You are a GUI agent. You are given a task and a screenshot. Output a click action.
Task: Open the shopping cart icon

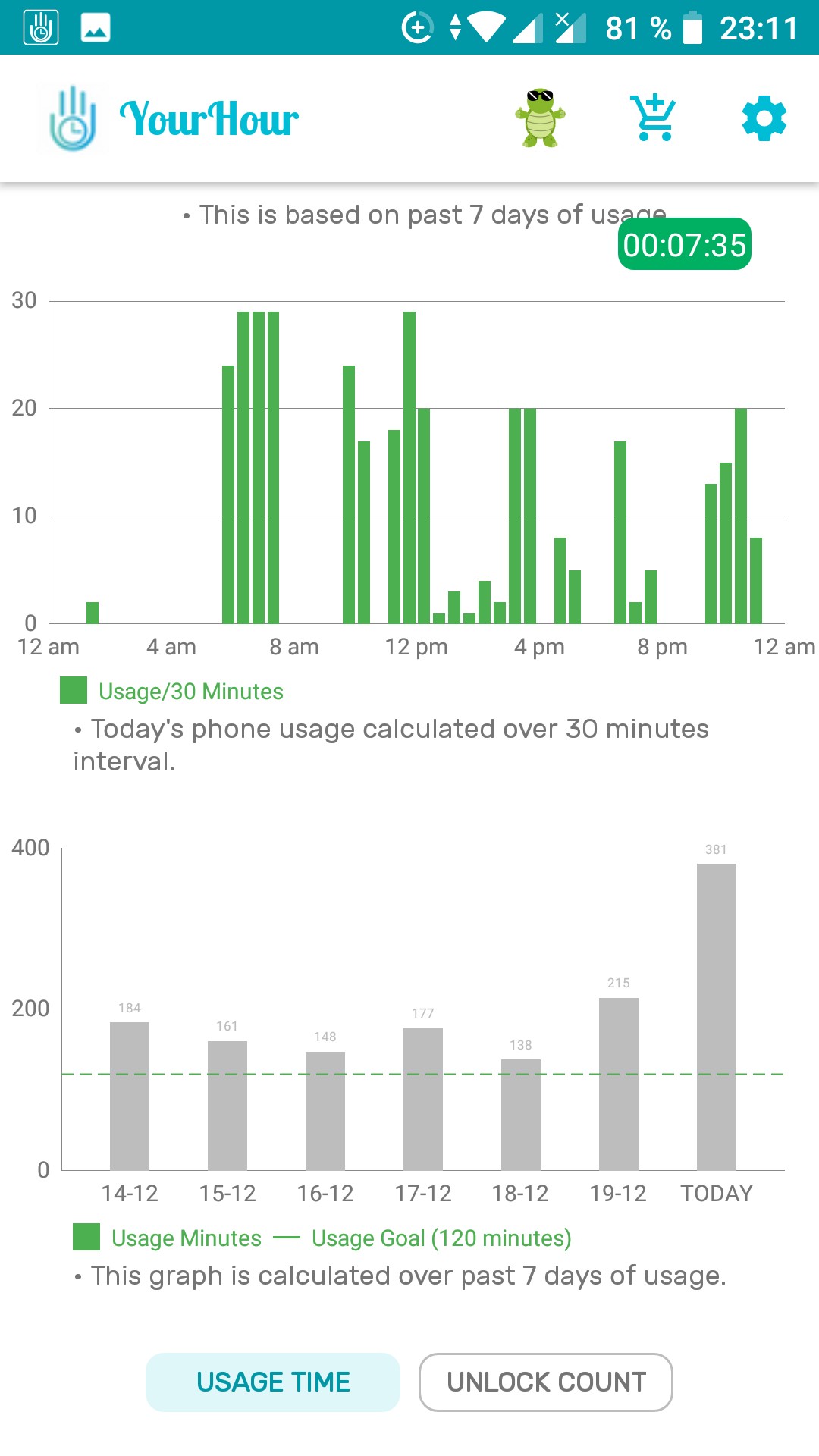pyautogui.click(x=653, y=118)
